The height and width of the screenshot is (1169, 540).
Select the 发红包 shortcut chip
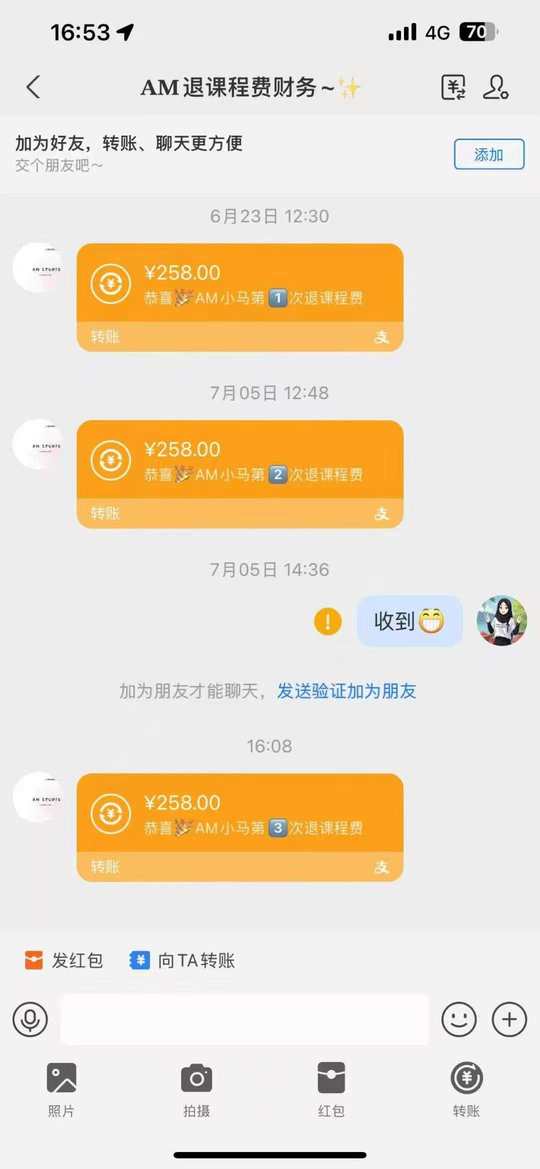63,960
